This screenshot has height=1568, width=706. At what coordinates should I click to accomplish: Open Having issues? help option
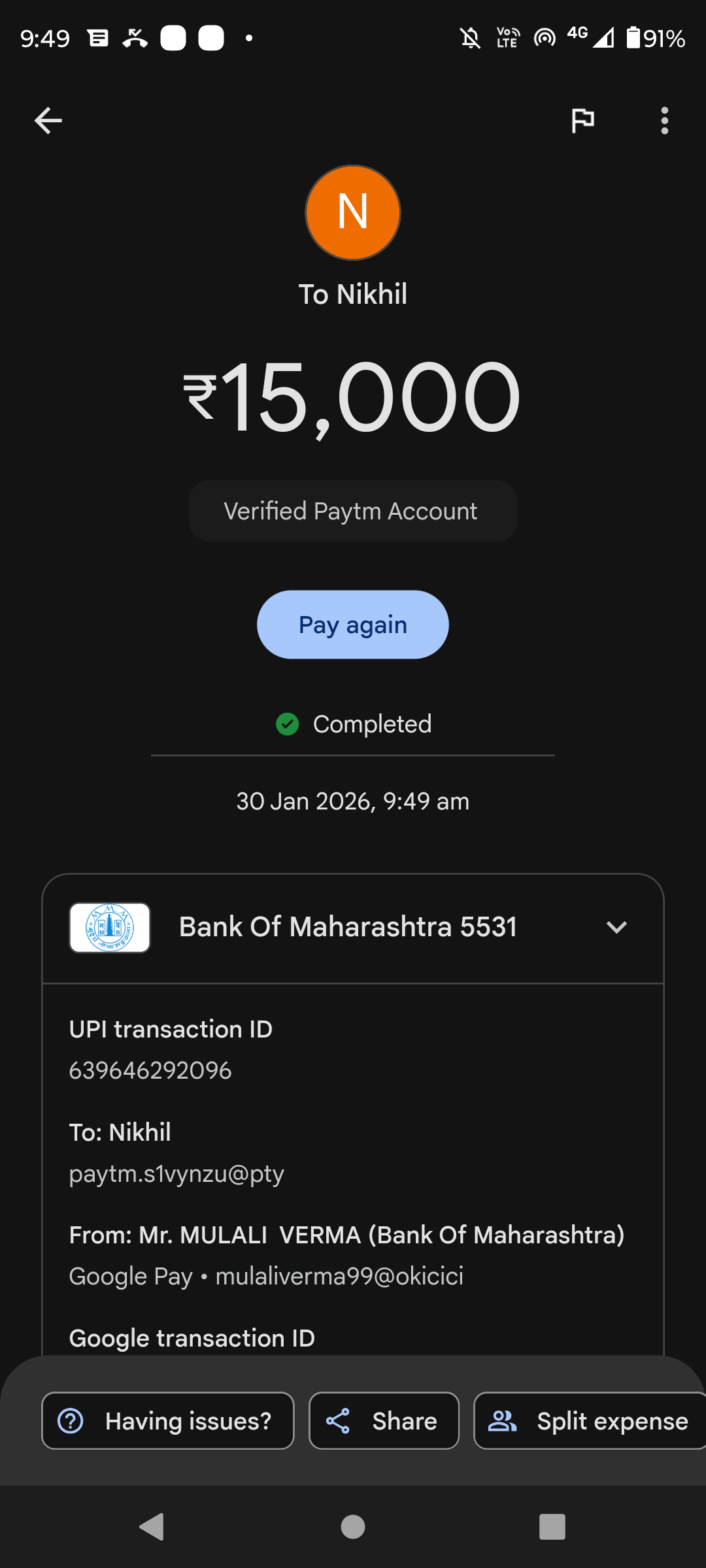[168, 1421]
